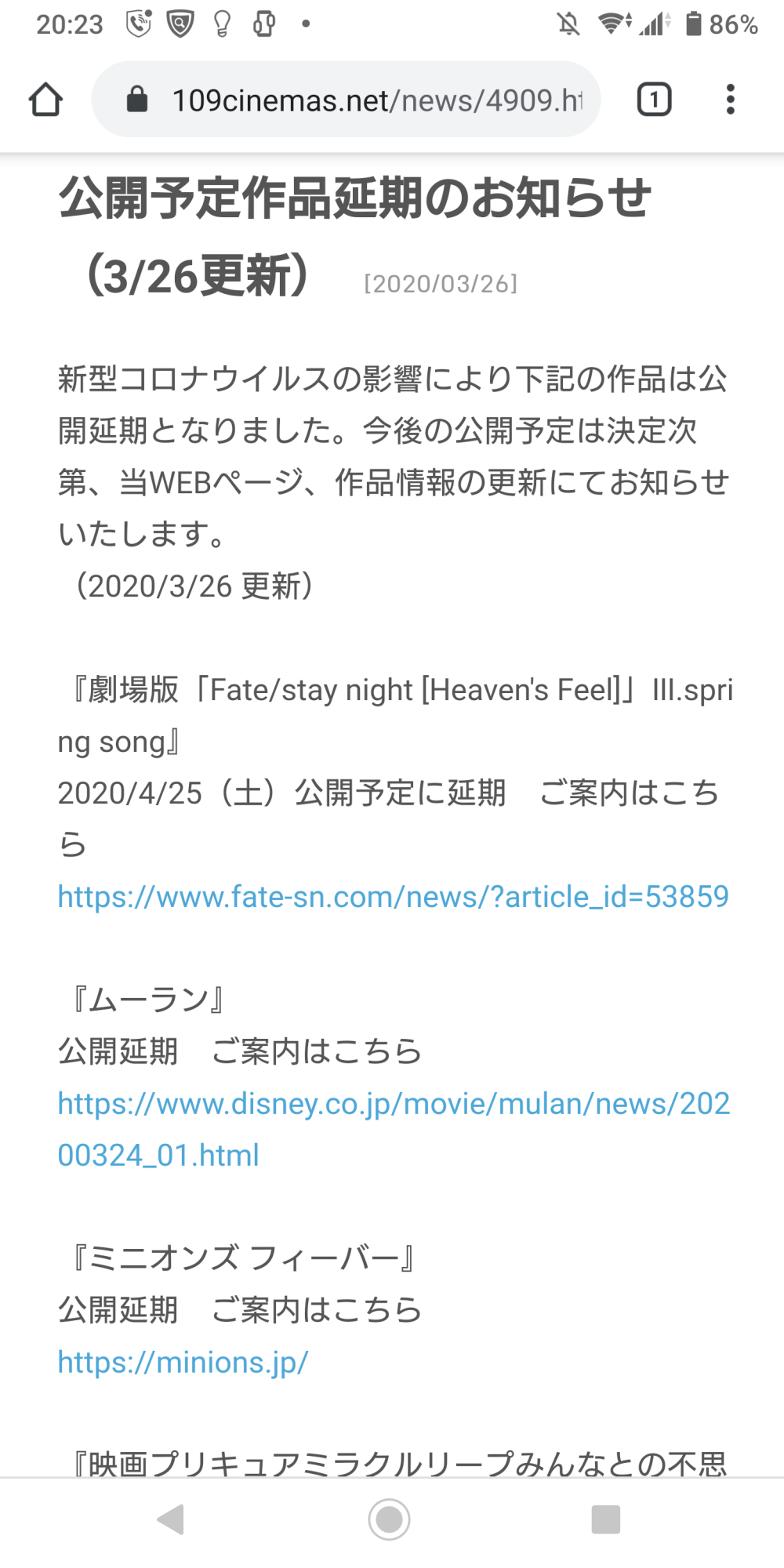
Task: Open recent apps from navigation bar
Action: coord(605,1519)
